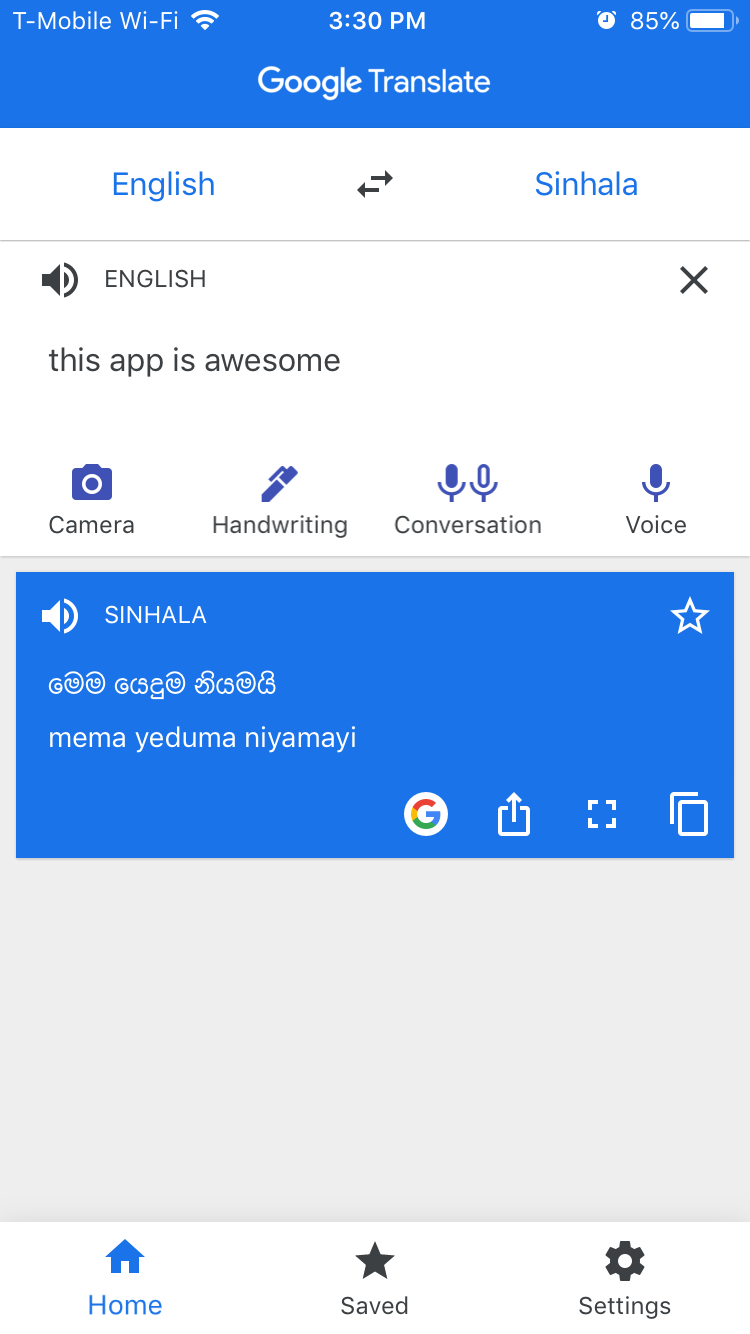This screenshot has width=750, height=1334.
Task: Listen to the English text pronunciation
Action: (60, 280)
